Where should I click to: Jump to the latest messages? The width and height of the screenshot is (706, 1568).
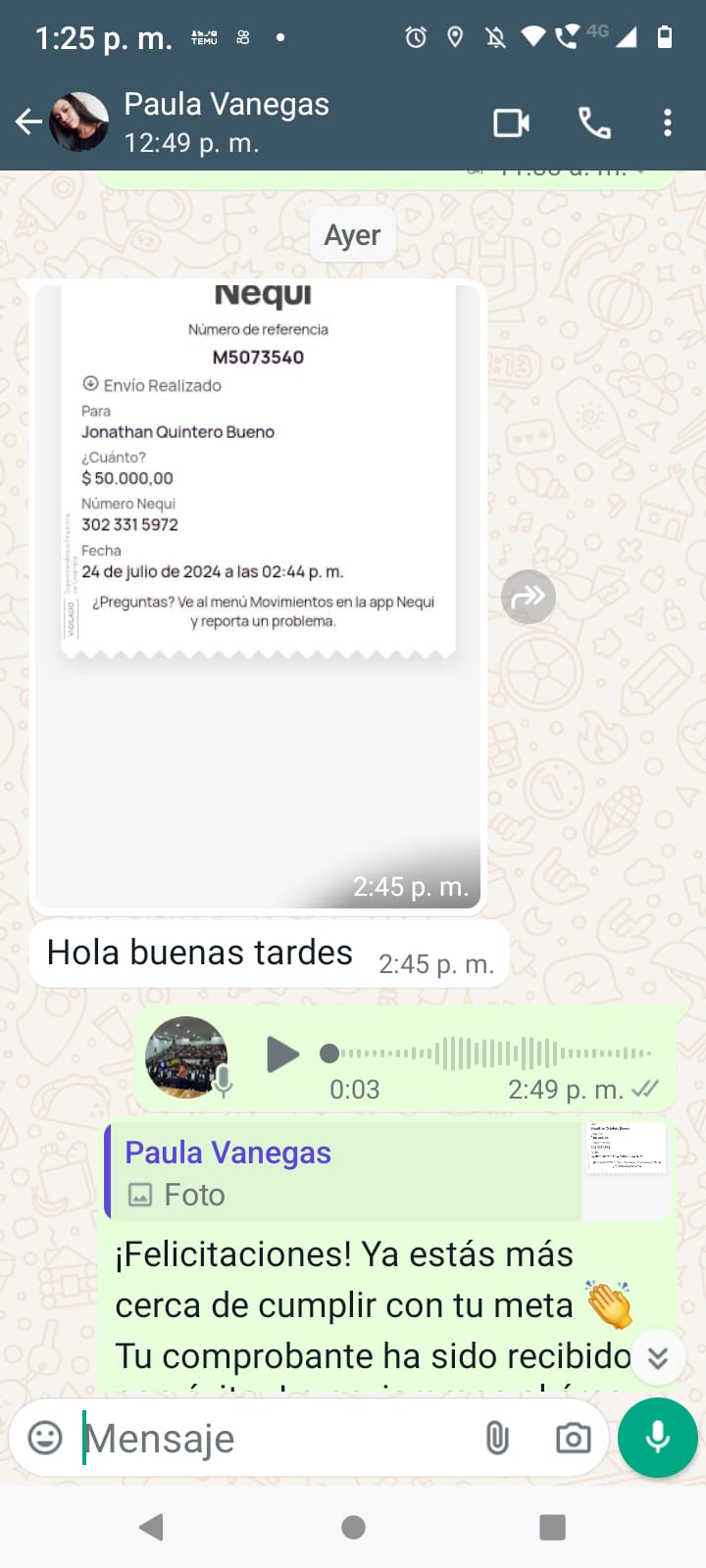coord(658,1357)
